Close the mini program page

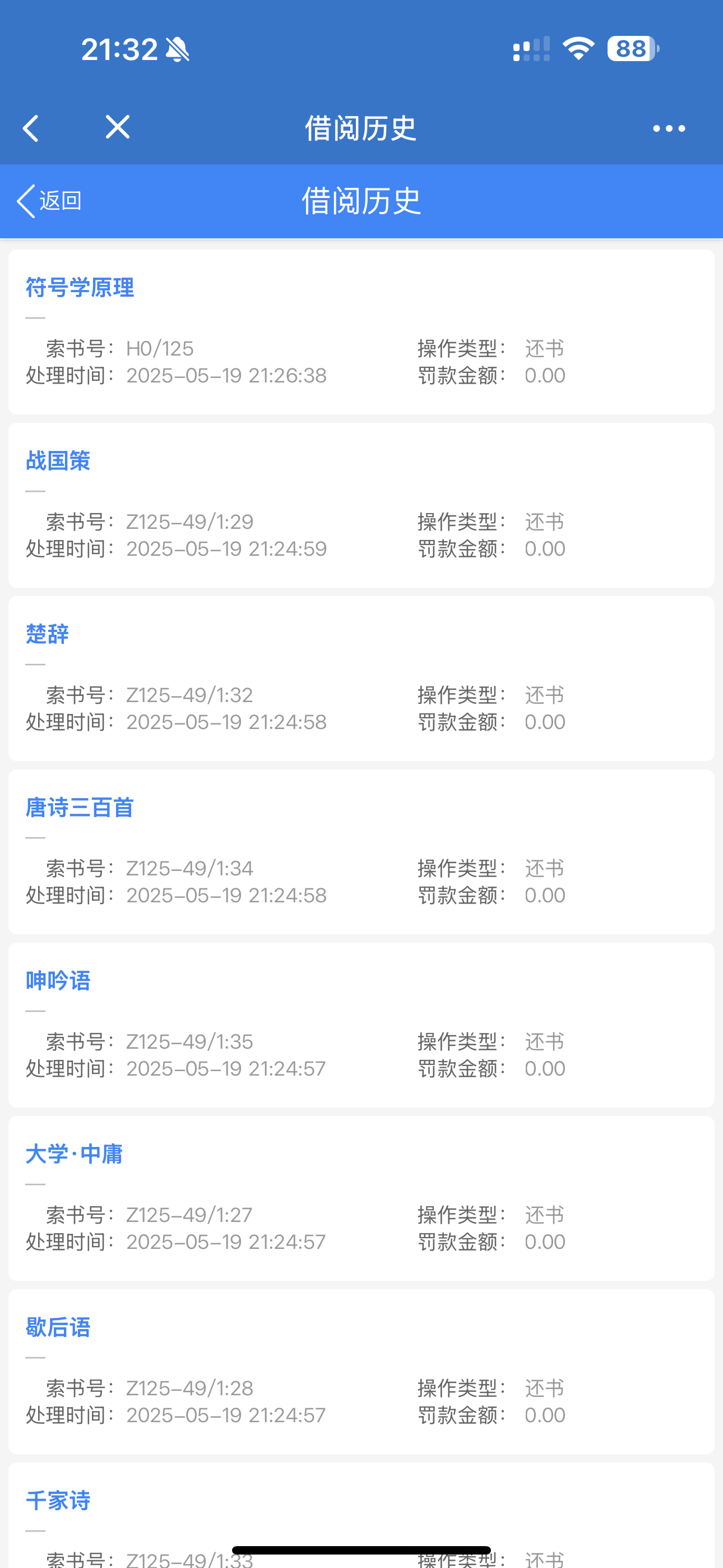pos(118,127)
